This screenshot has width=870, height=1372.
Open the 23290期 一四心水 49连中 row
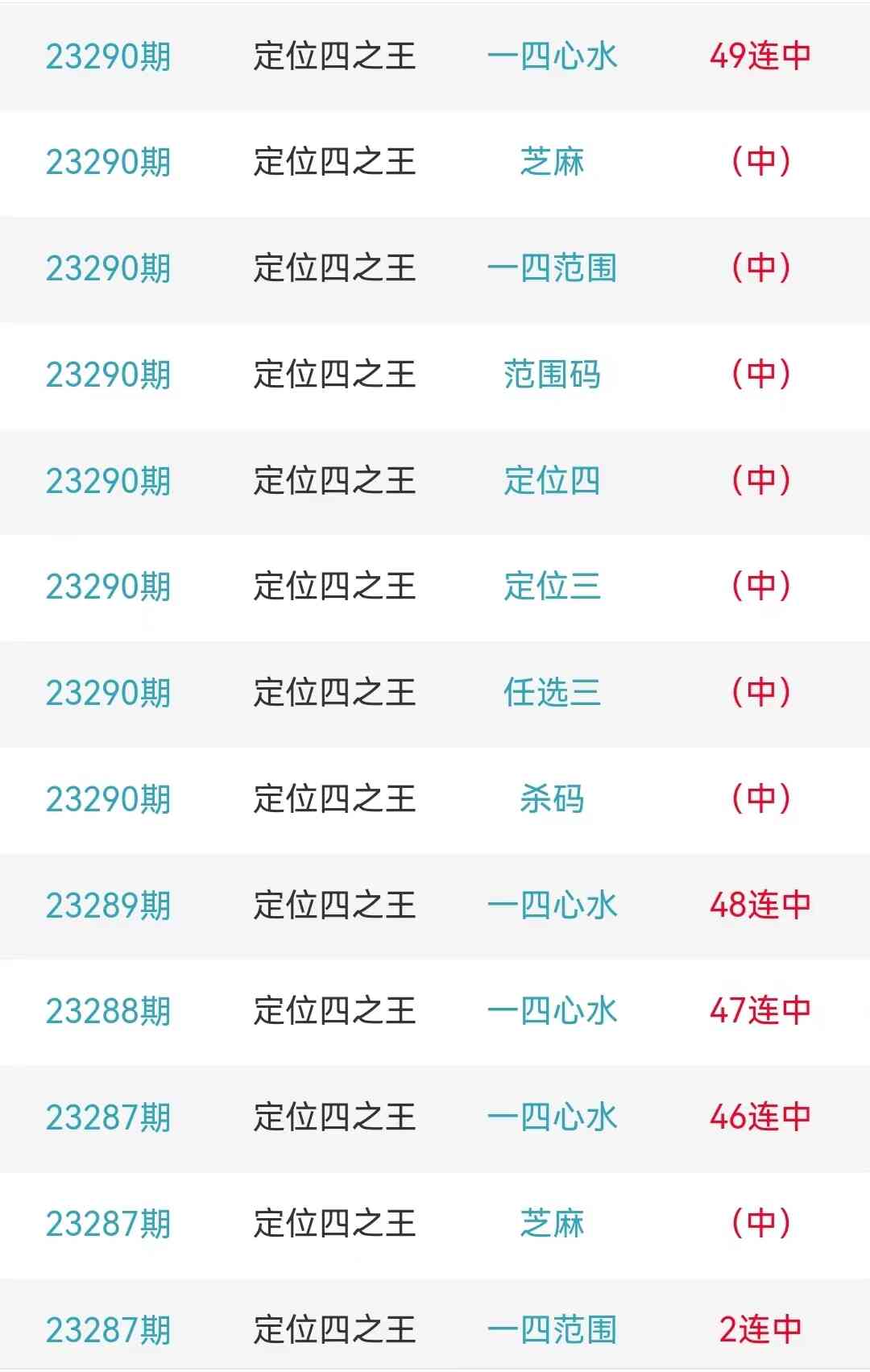click(x=435, y=56)
